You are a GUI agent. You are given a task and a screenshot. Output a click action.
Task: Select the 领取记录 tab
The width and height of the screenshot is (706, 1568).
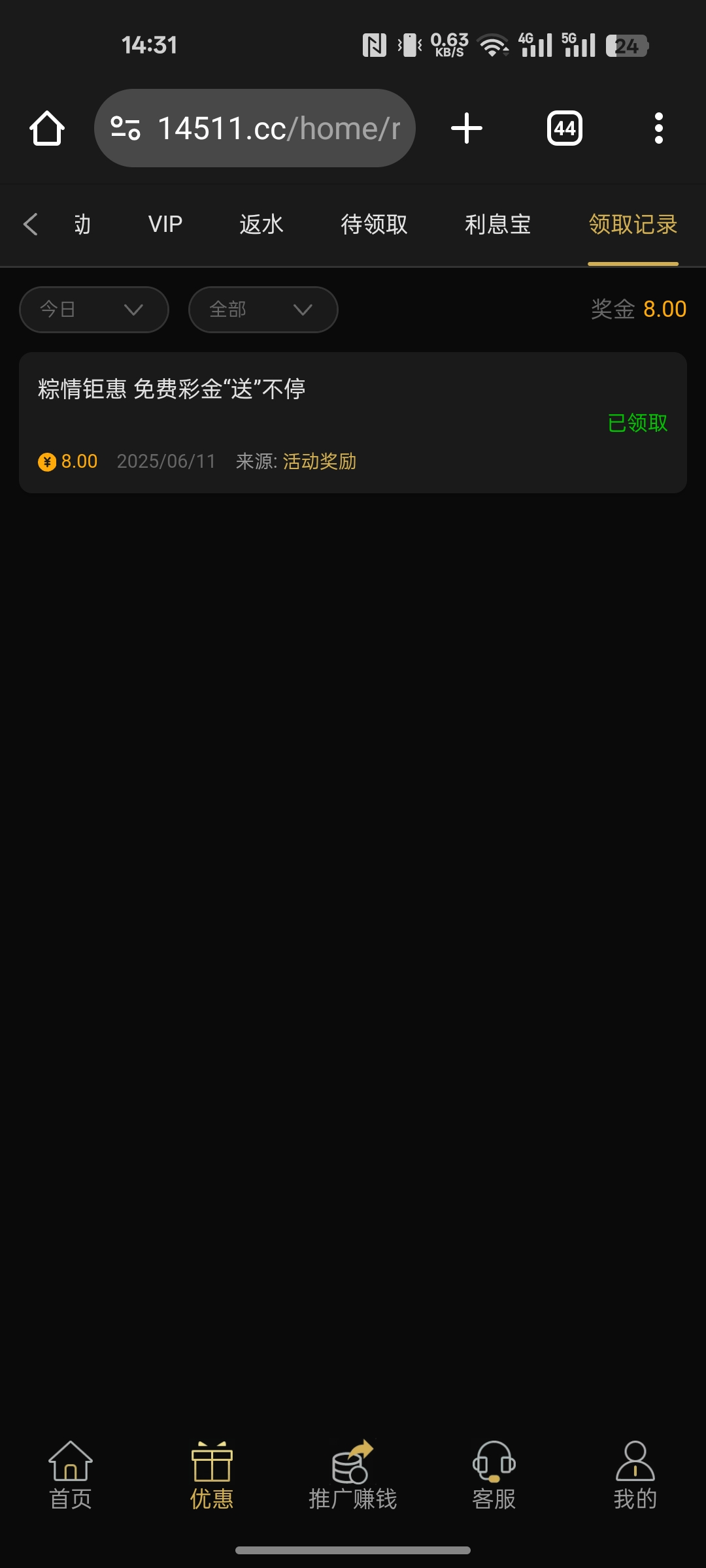(x=633, y=224)
